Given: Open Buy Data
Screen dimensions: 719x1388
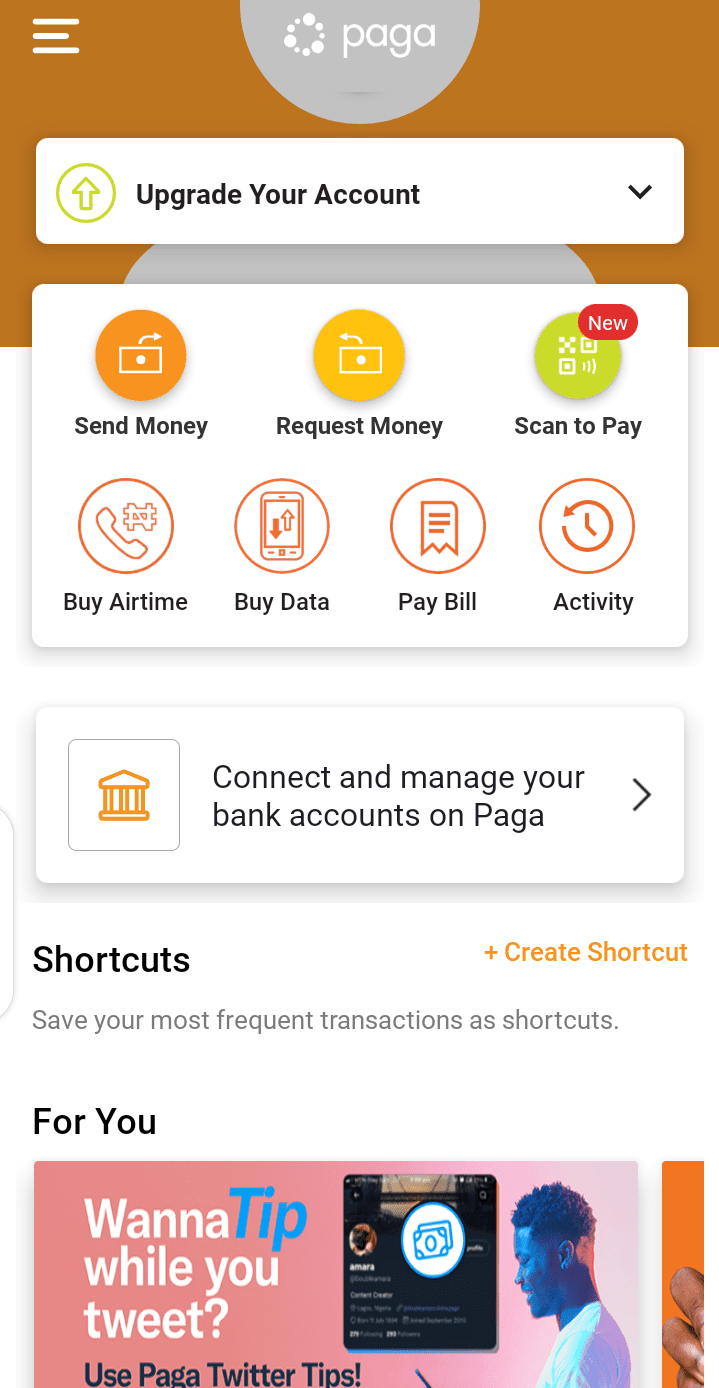Looking at the screenshot, I should (x=282, y=547).
